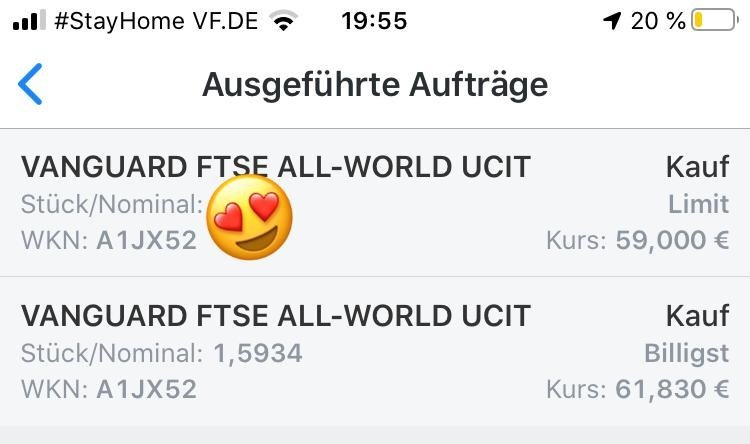Viewport: 750px width, 444px height.
Task: Open the Vanguard order with Kurs 59,000 €
Action: pyautogui.click(x=375, y=203)
